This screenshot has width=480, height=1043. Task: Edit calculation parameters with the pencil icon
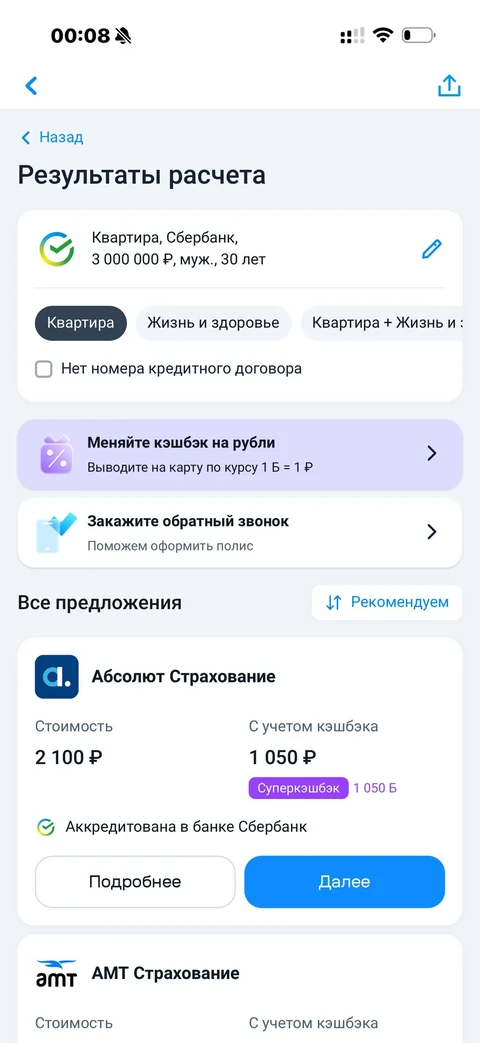[x=432, y=249]
